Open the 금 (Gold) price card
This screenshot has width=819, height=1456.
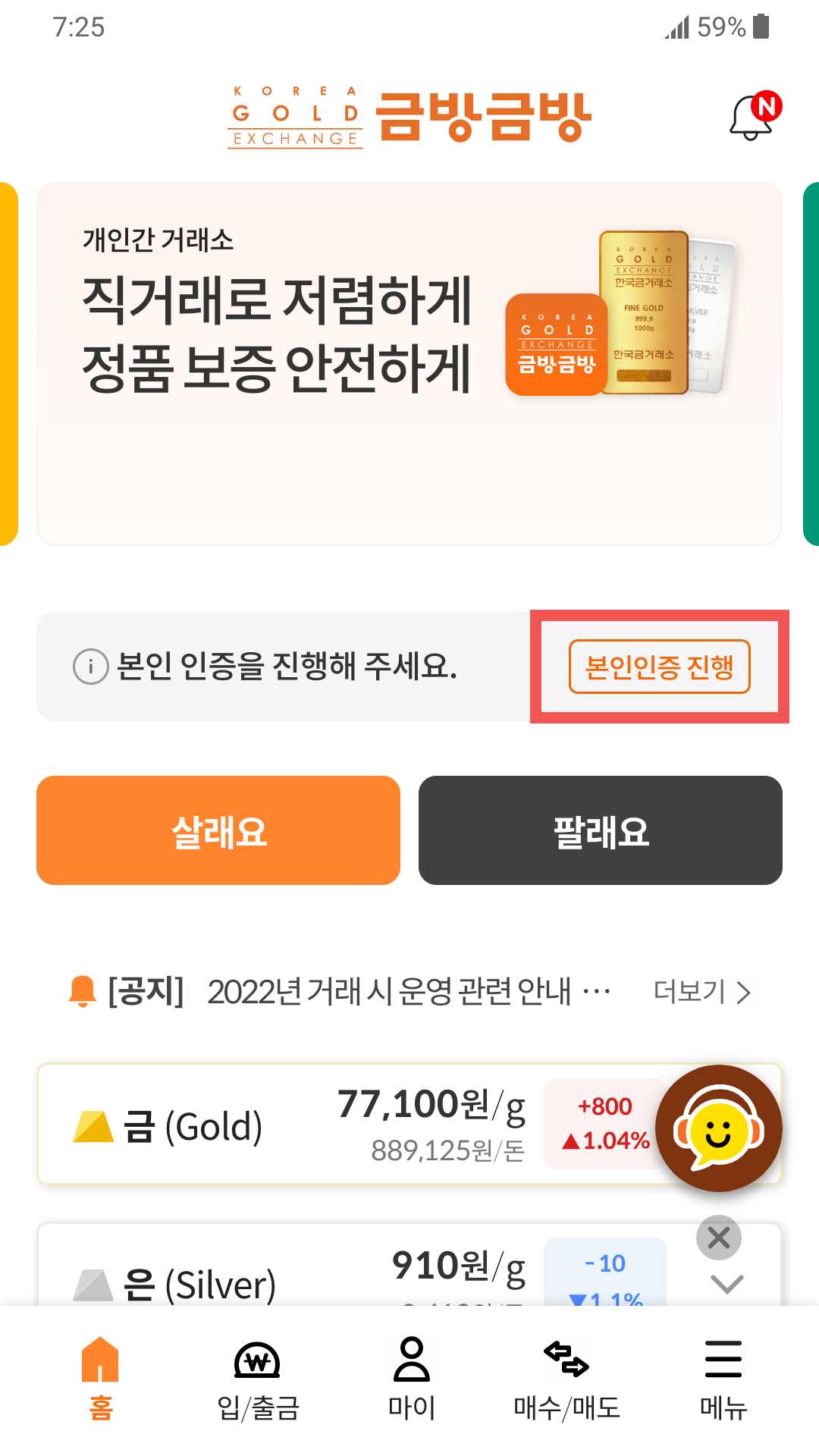tap(303, 1125)
